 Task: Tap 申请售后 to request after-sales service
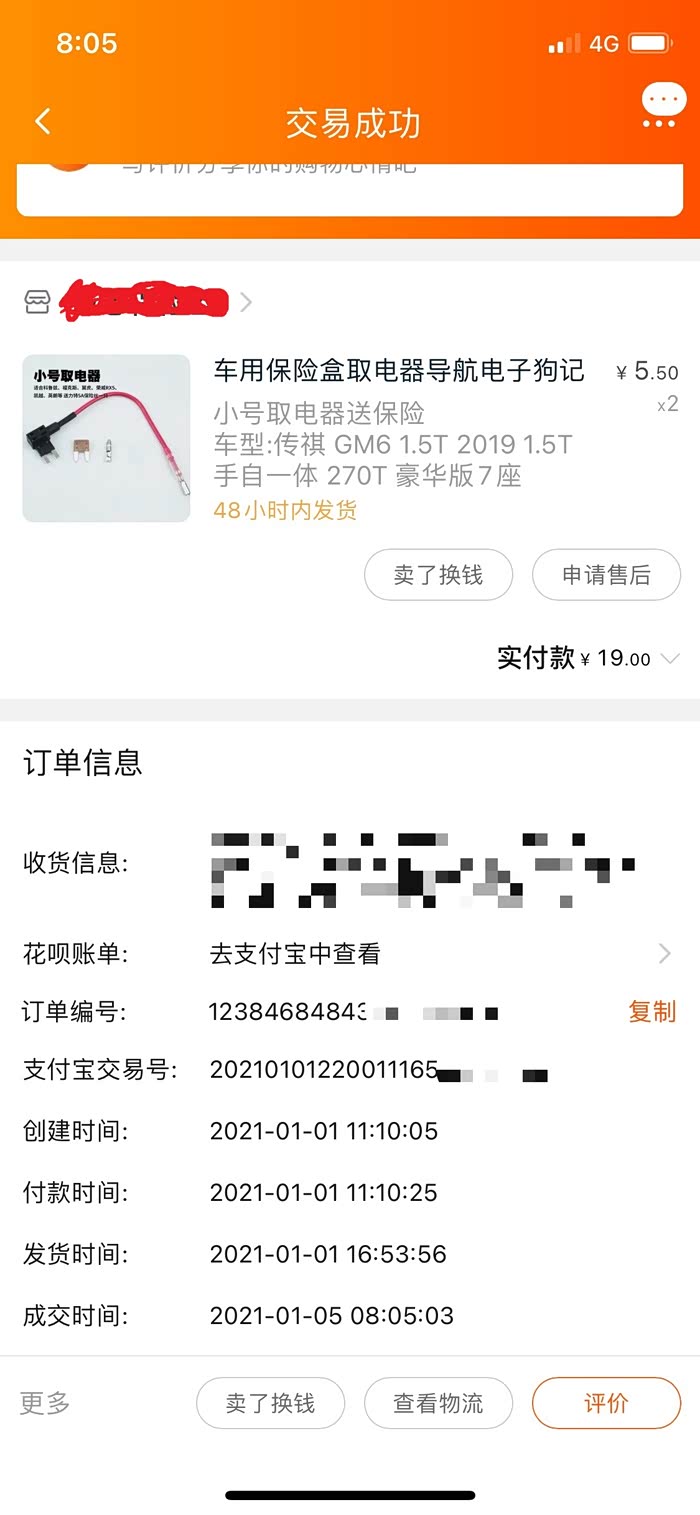click(x=606, y=574)
